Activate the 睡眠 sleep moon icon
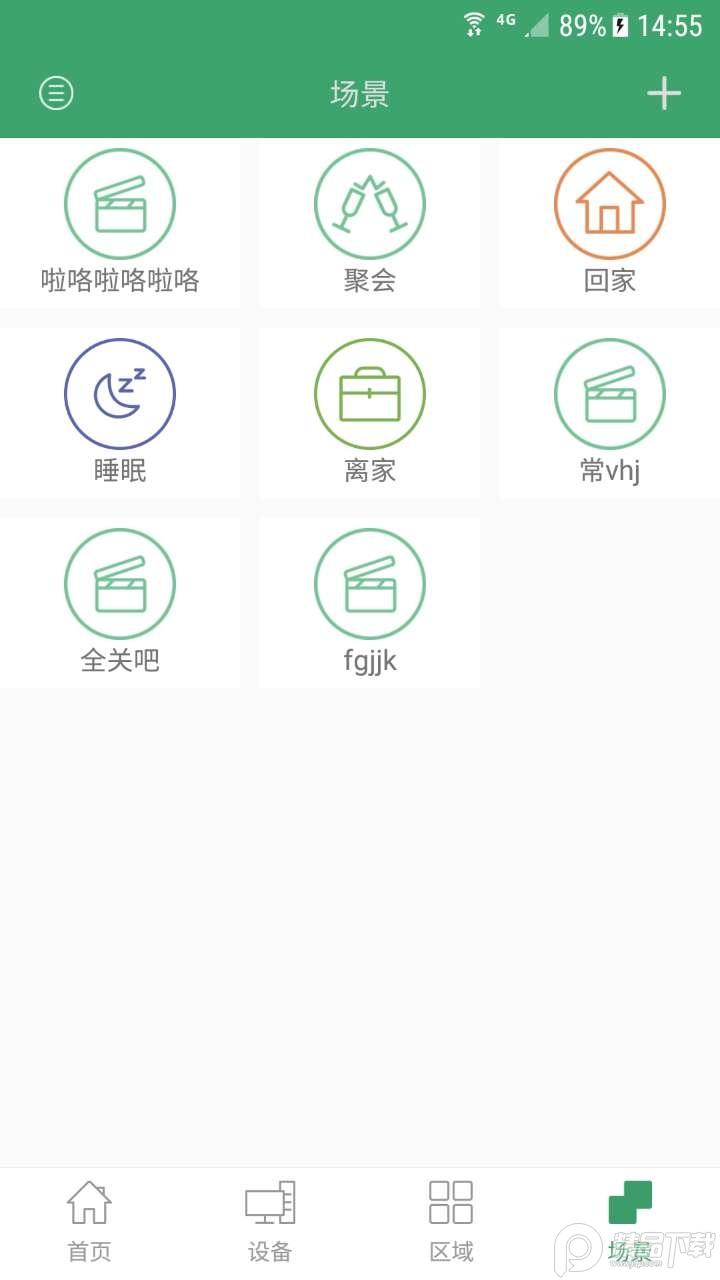 click(120, 393)
